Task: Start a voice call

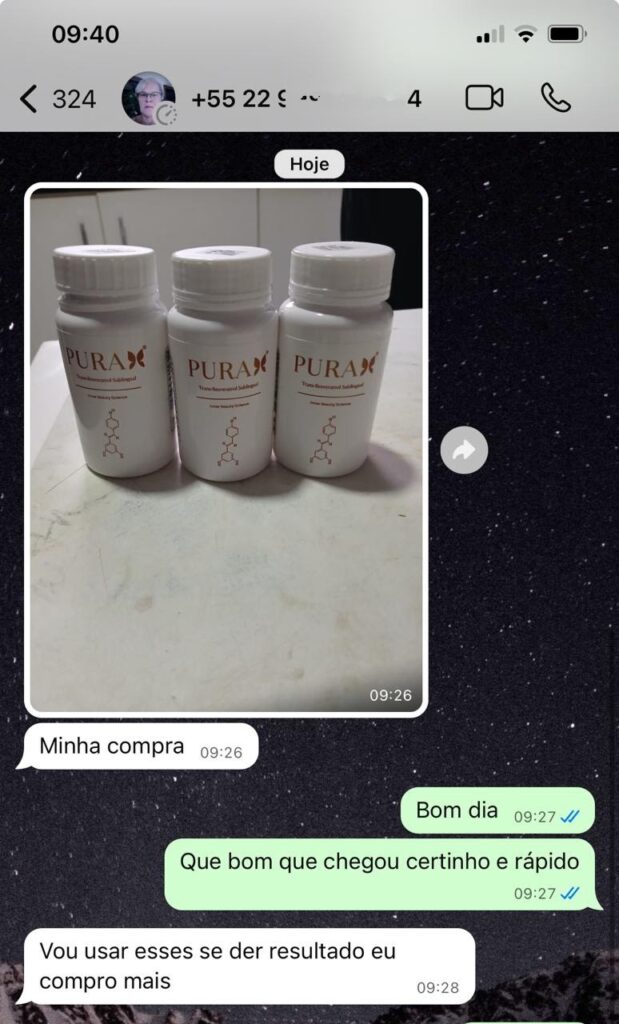Action: point(556,98)
